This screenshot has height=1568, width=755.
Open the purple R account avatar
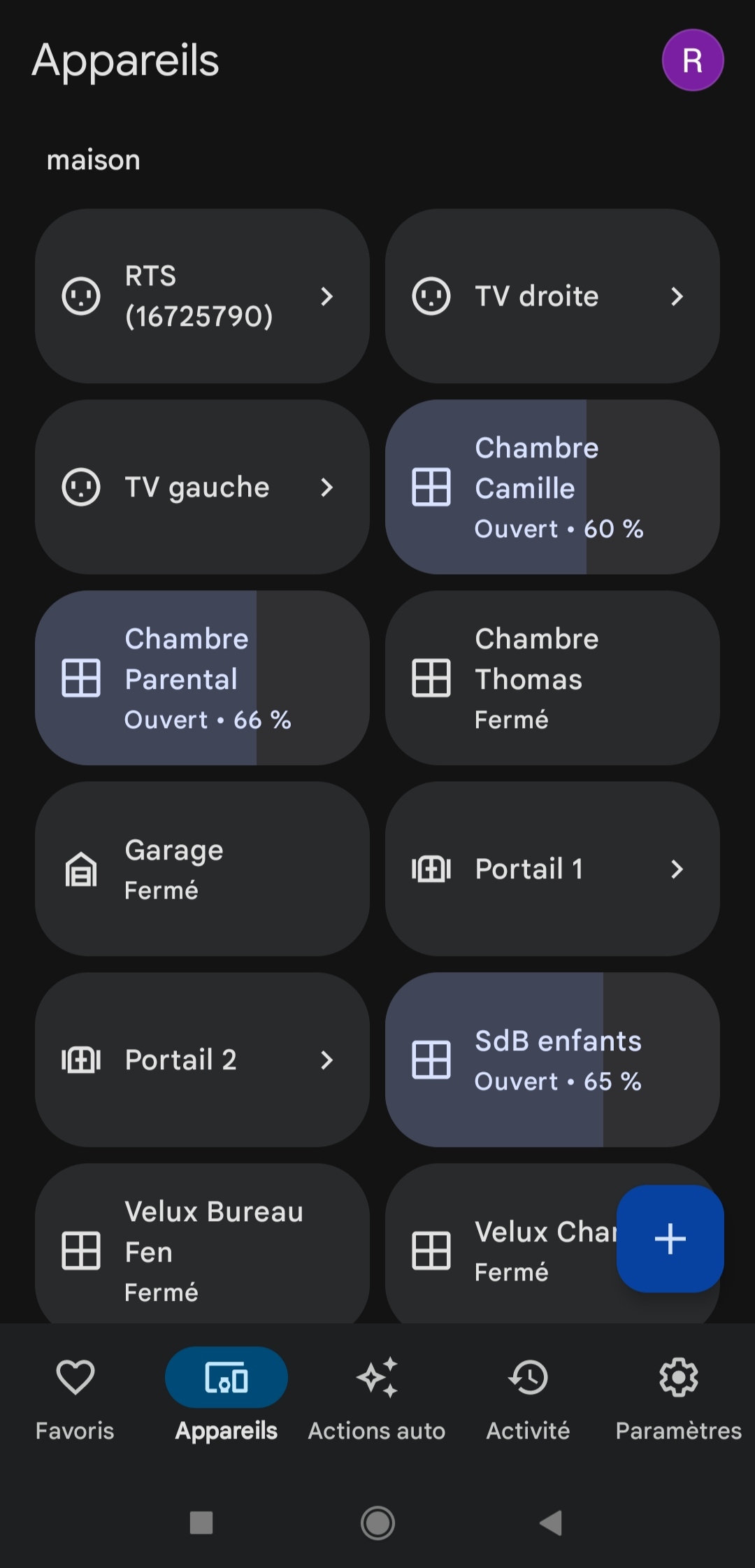point(692,60)
